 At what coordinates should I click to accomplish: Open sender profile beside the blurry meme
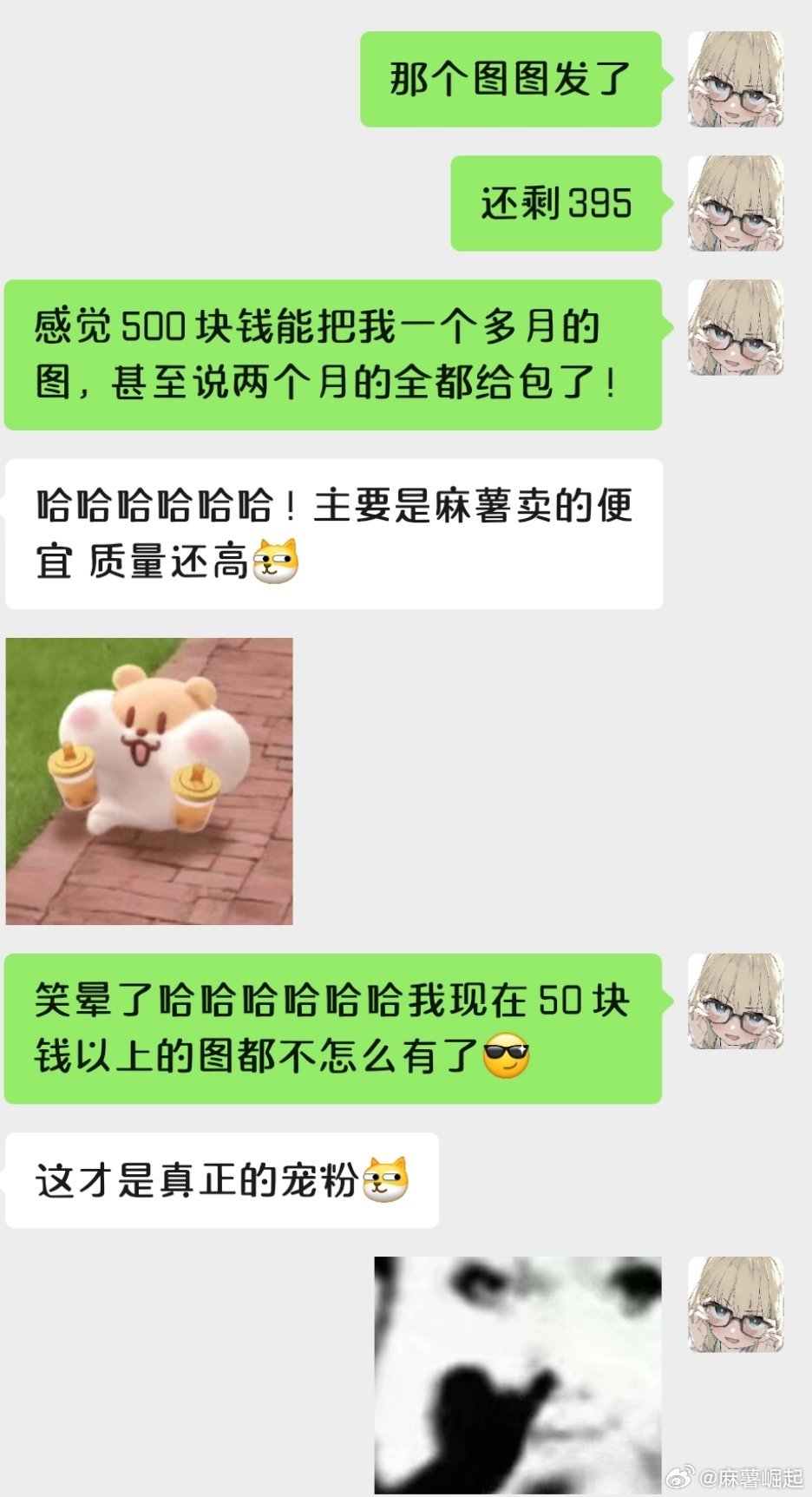click(736, 1304)
